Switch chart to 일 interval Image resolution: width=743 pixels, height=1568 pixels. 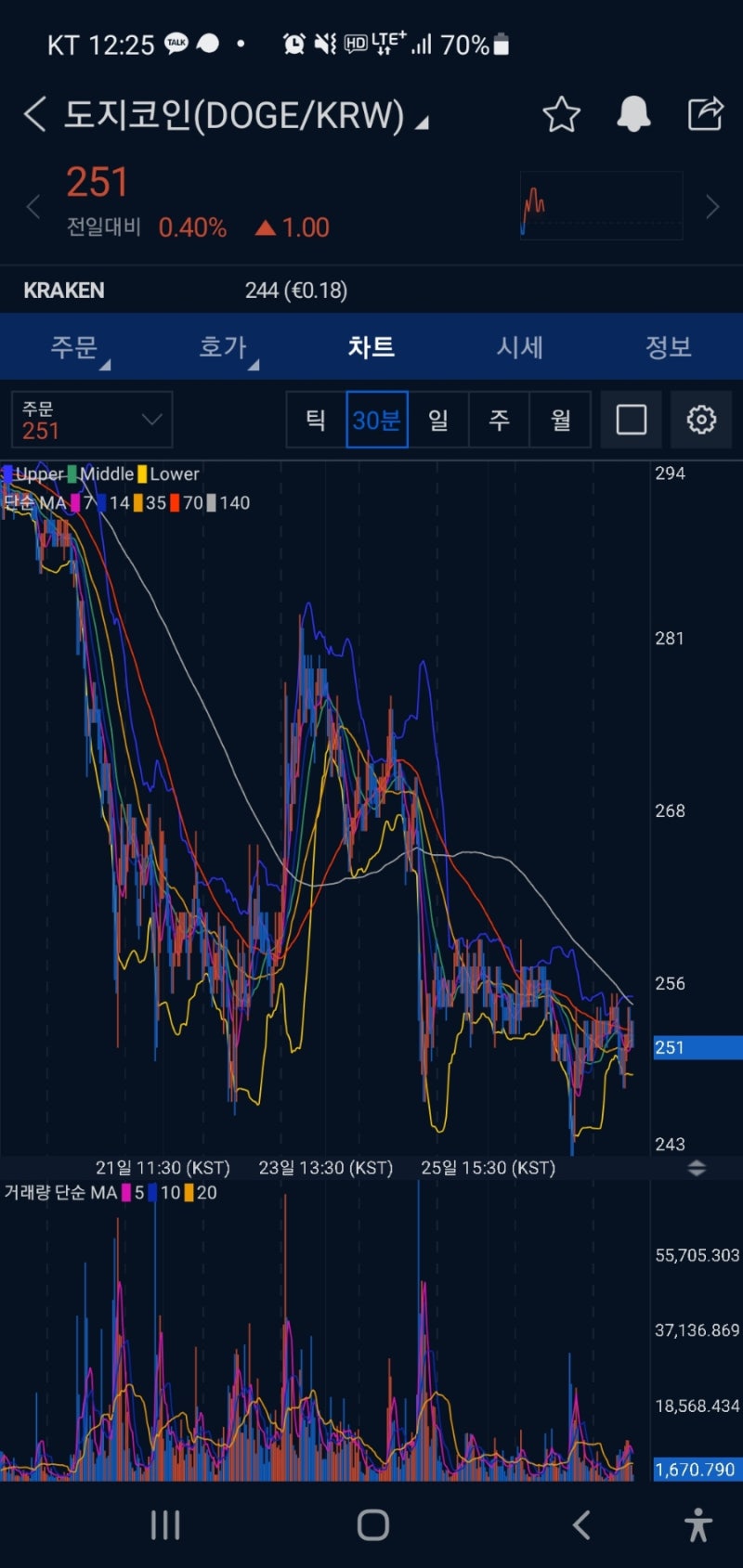438,420
